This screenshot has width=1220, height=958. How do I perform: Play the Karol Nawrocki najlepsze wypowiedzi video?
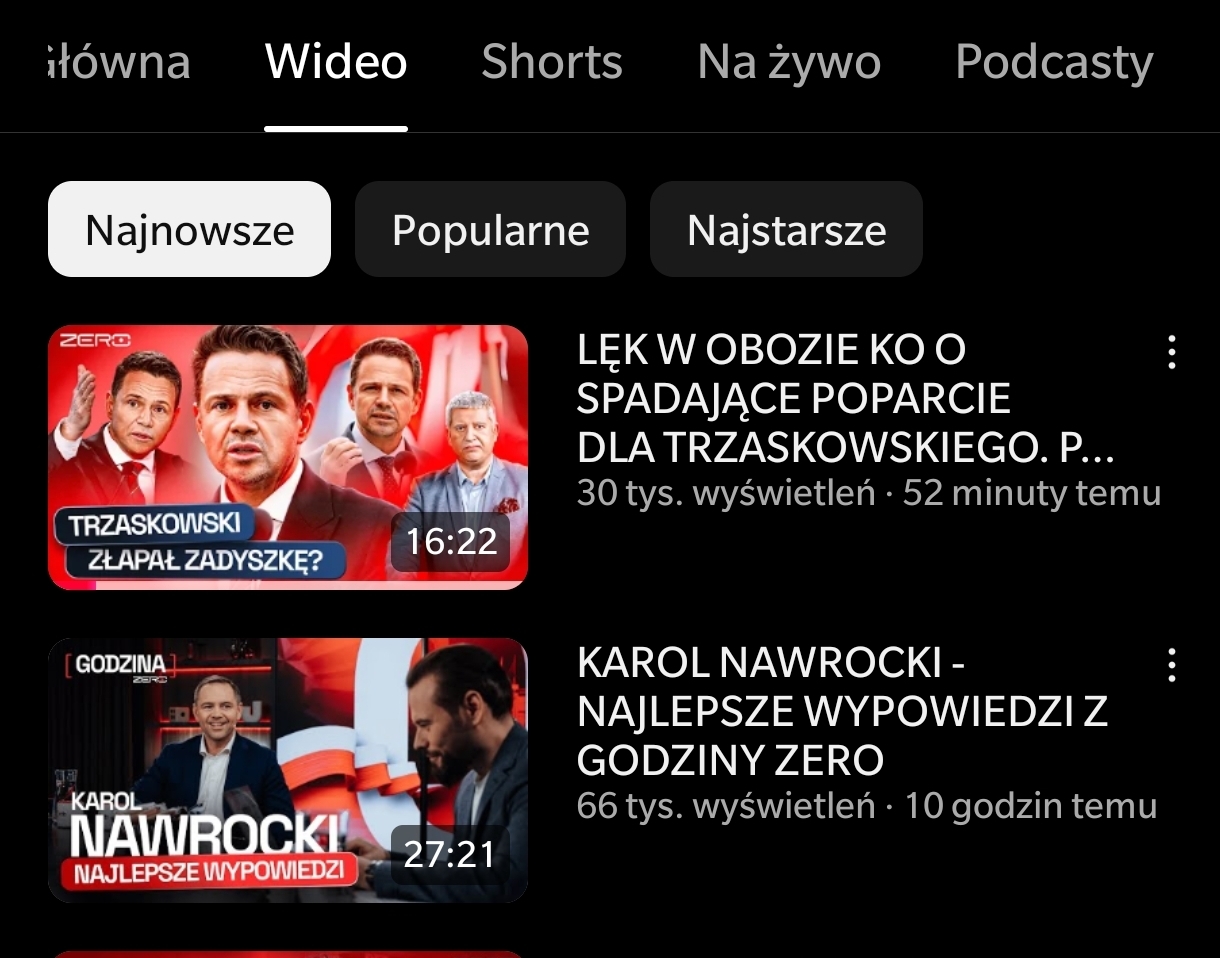[x=288, y=770]
